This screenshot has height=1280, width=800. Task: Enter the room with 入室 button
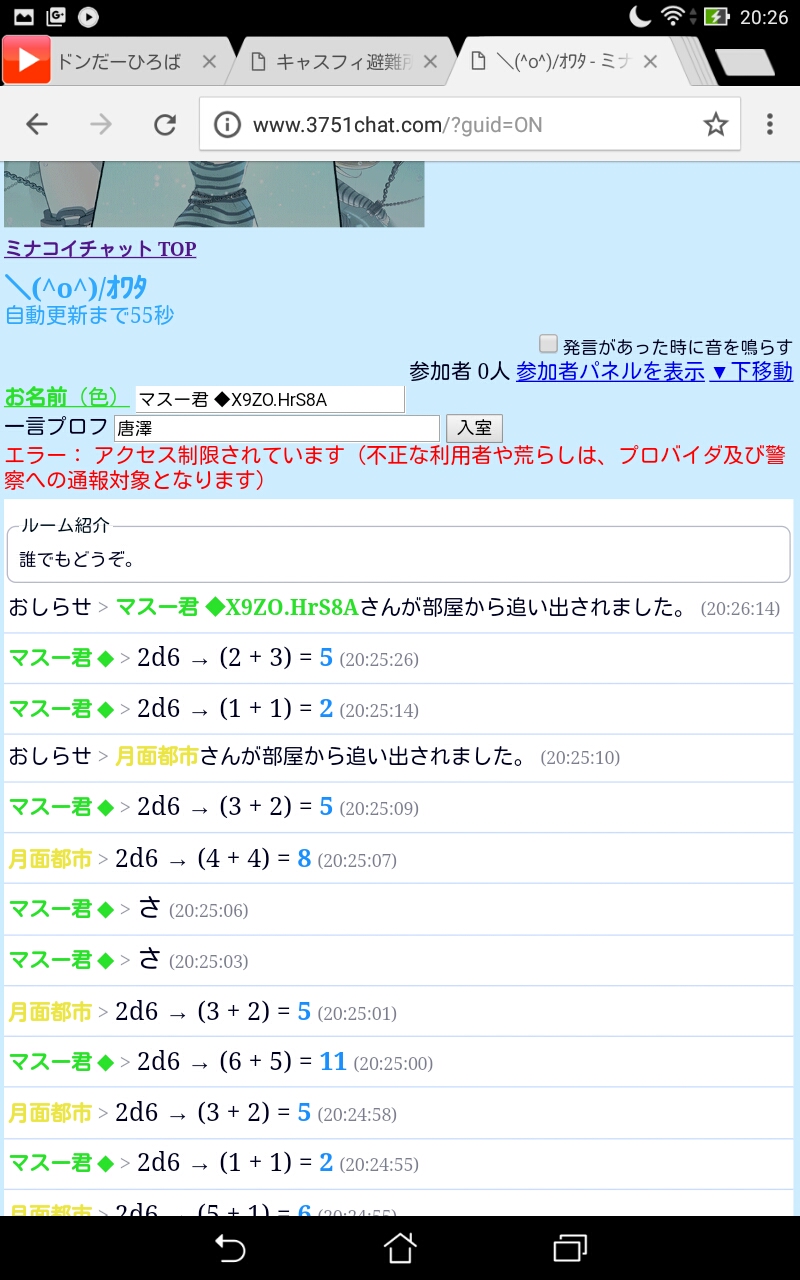[x=474, y=428]
